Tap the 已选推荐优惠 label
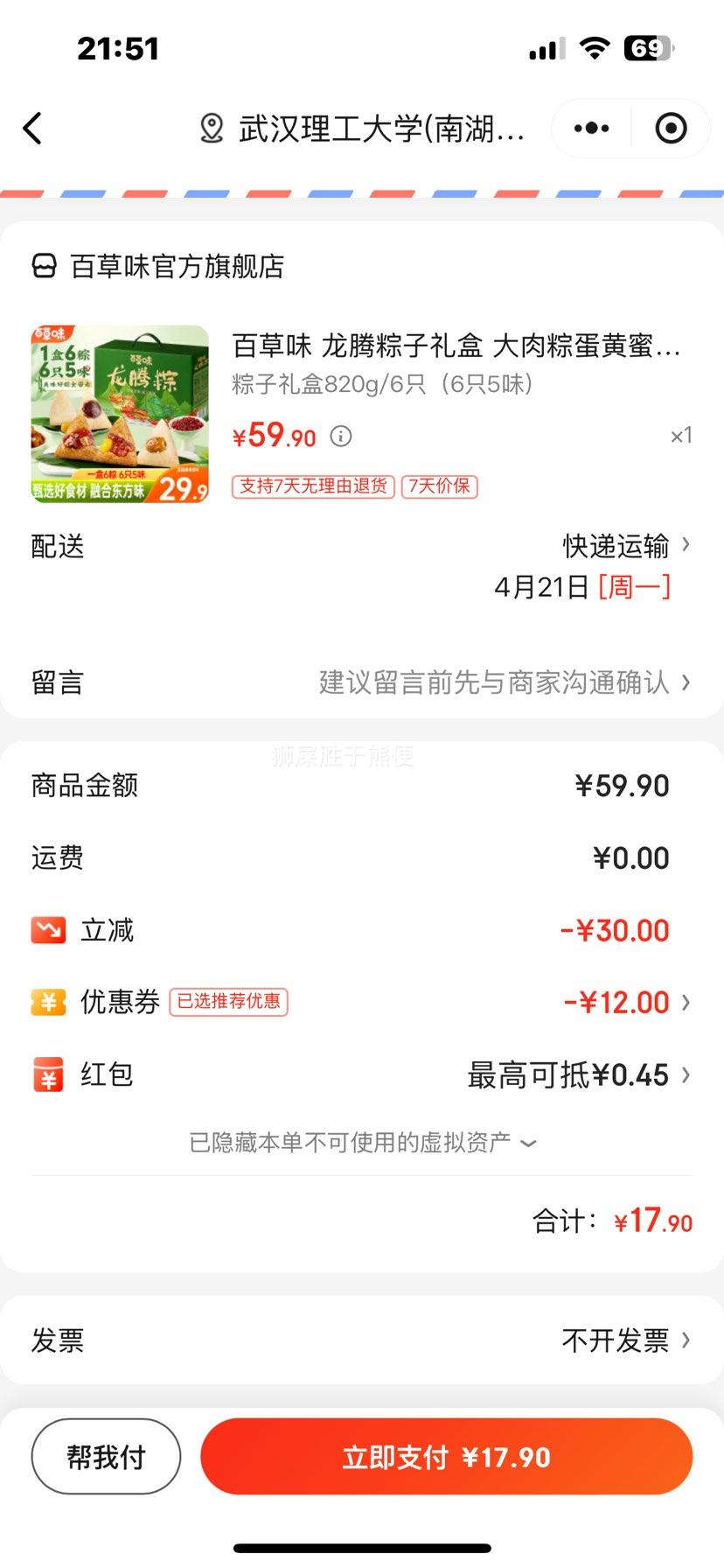 (229, 1002)
